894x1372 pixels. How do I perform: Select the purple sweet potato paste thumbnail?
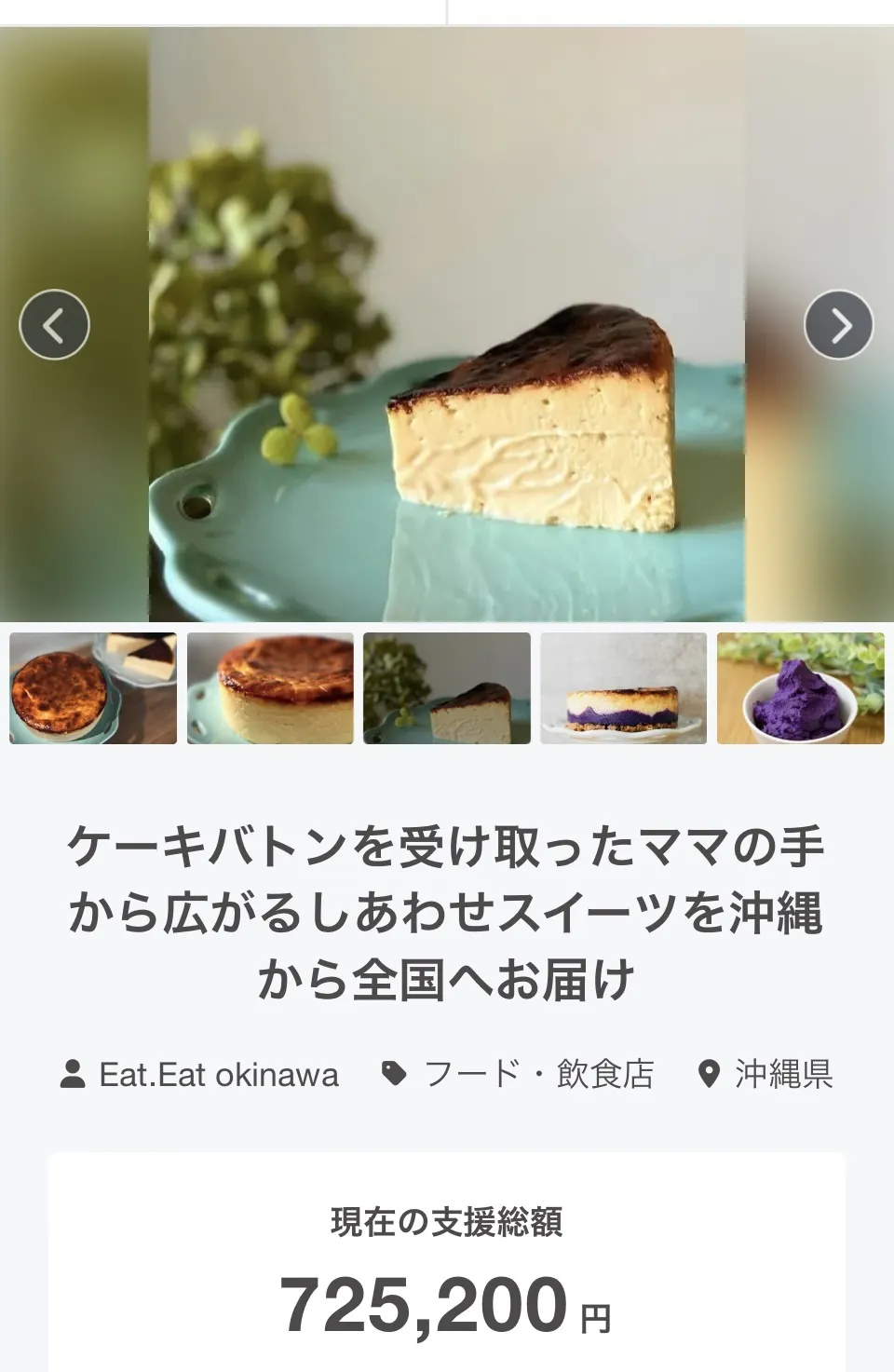pyautogui.click(x=800, y=688)
